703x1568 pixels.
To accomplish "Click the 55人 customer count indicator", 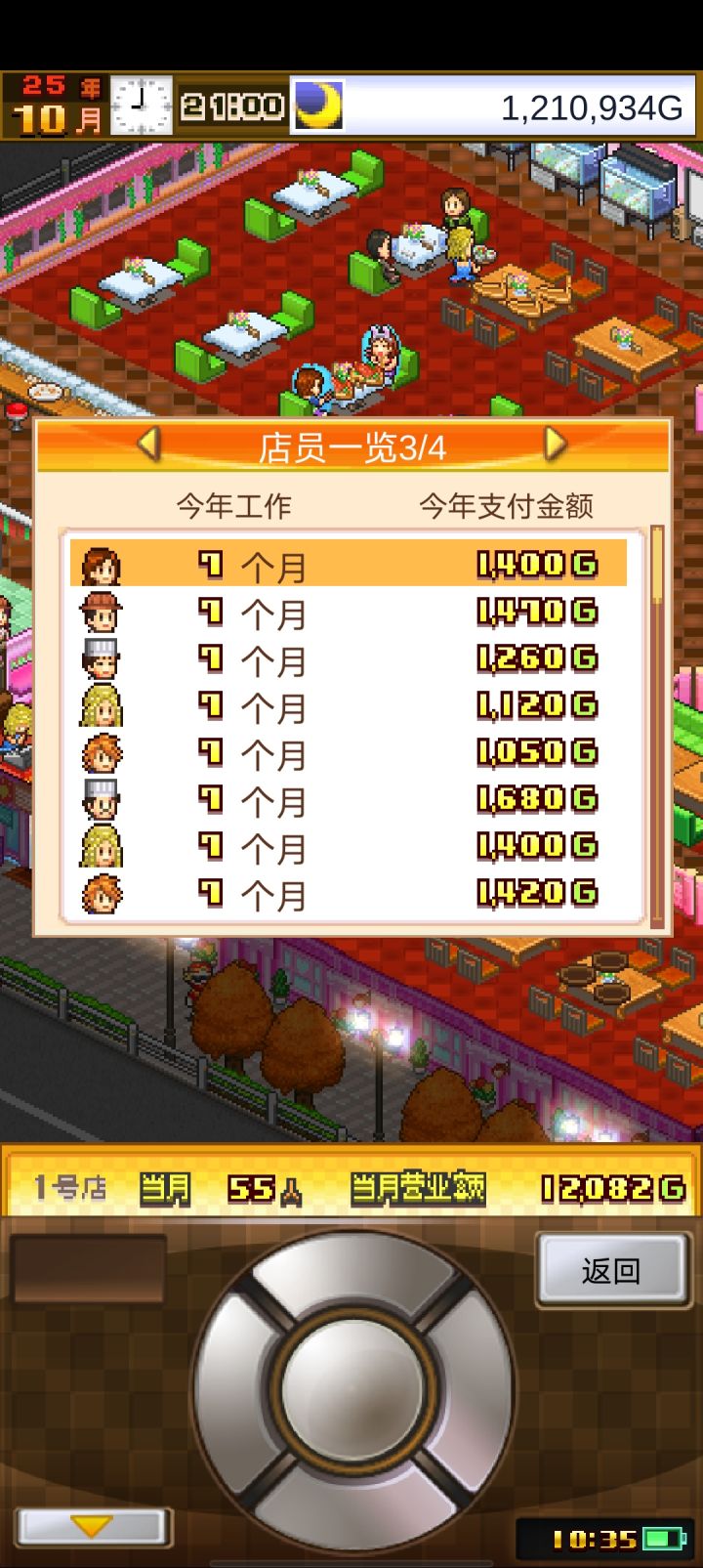I will 264,1187.
